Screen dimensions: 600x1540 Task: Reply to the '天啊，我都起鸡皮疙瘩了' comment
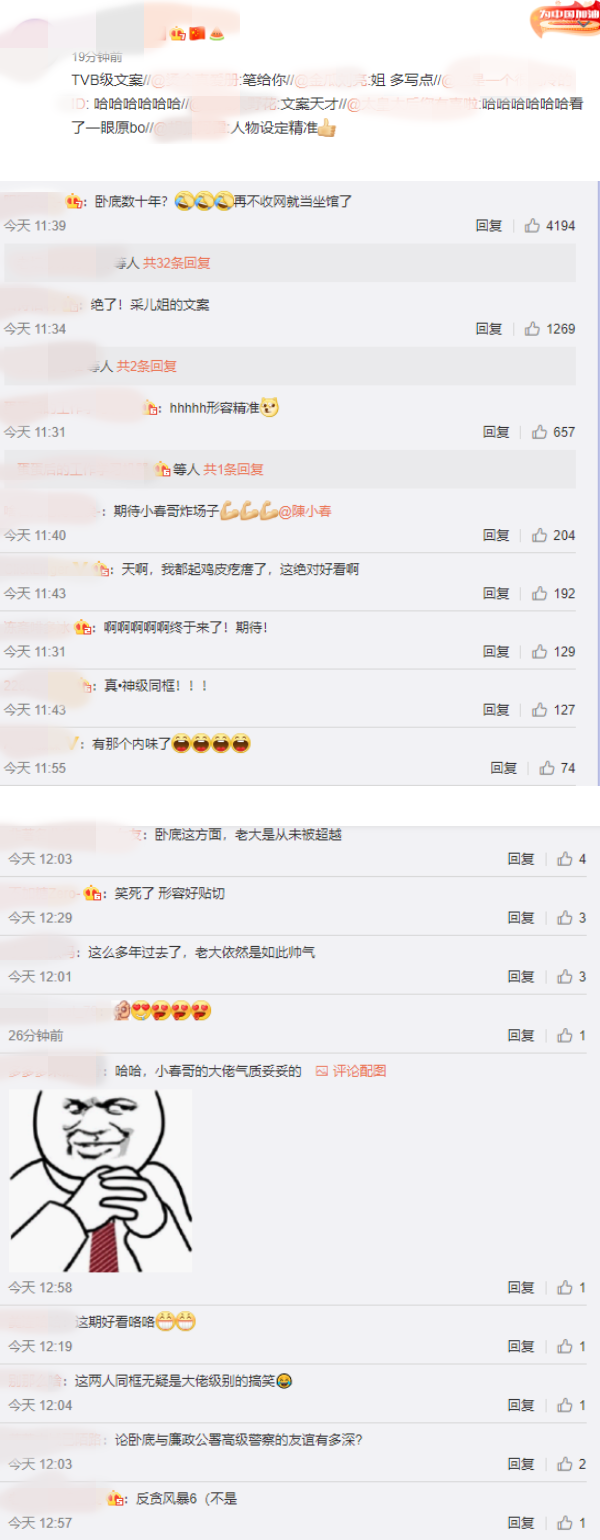point(496,593)
